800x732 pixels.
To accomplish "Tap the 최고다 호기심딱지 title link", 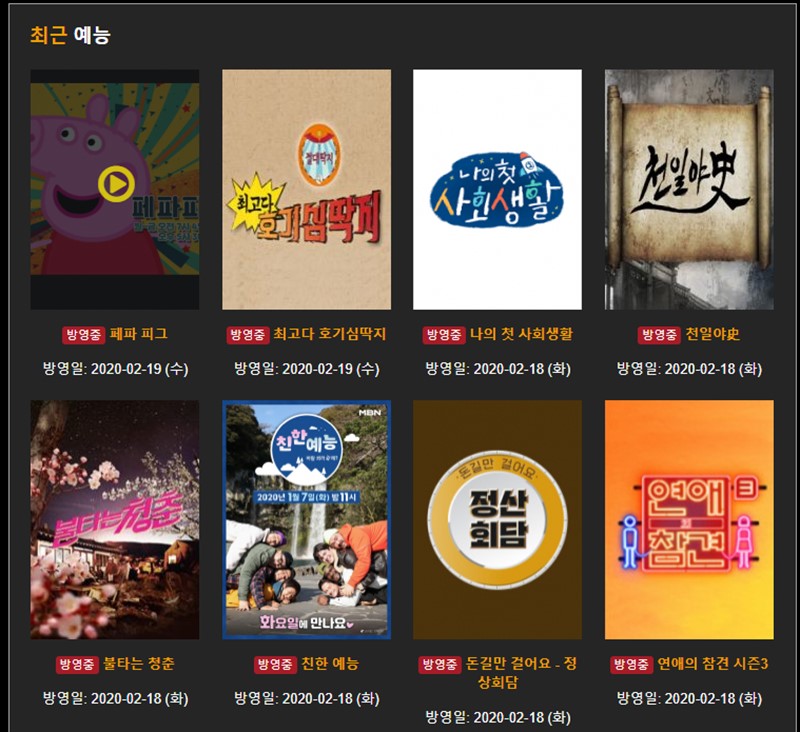I will [x=329, y=334].
